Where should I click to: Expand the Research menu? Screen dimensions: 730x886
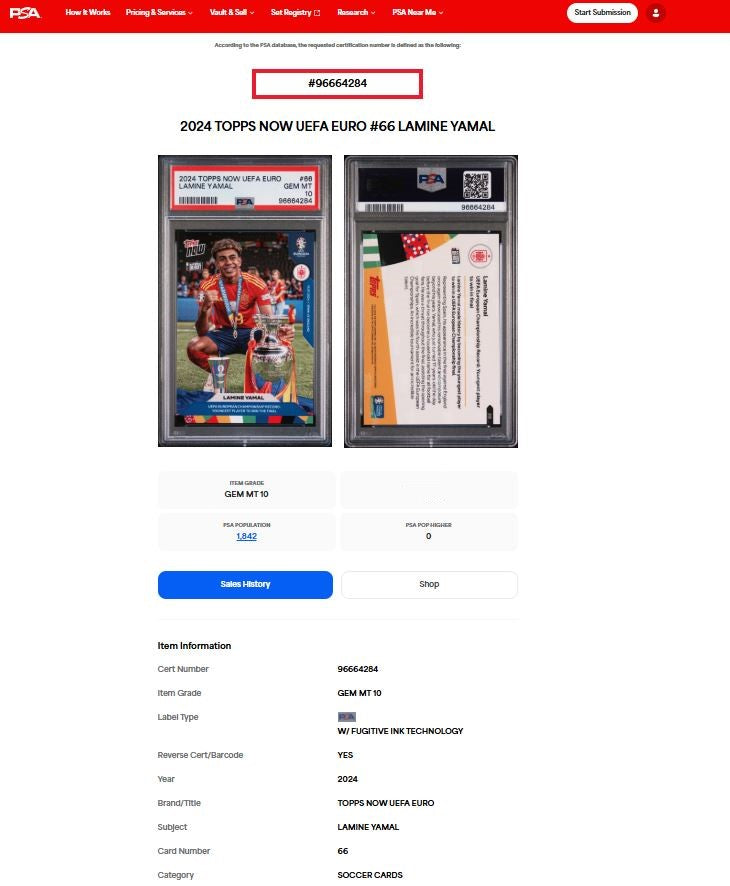(356, 13)
